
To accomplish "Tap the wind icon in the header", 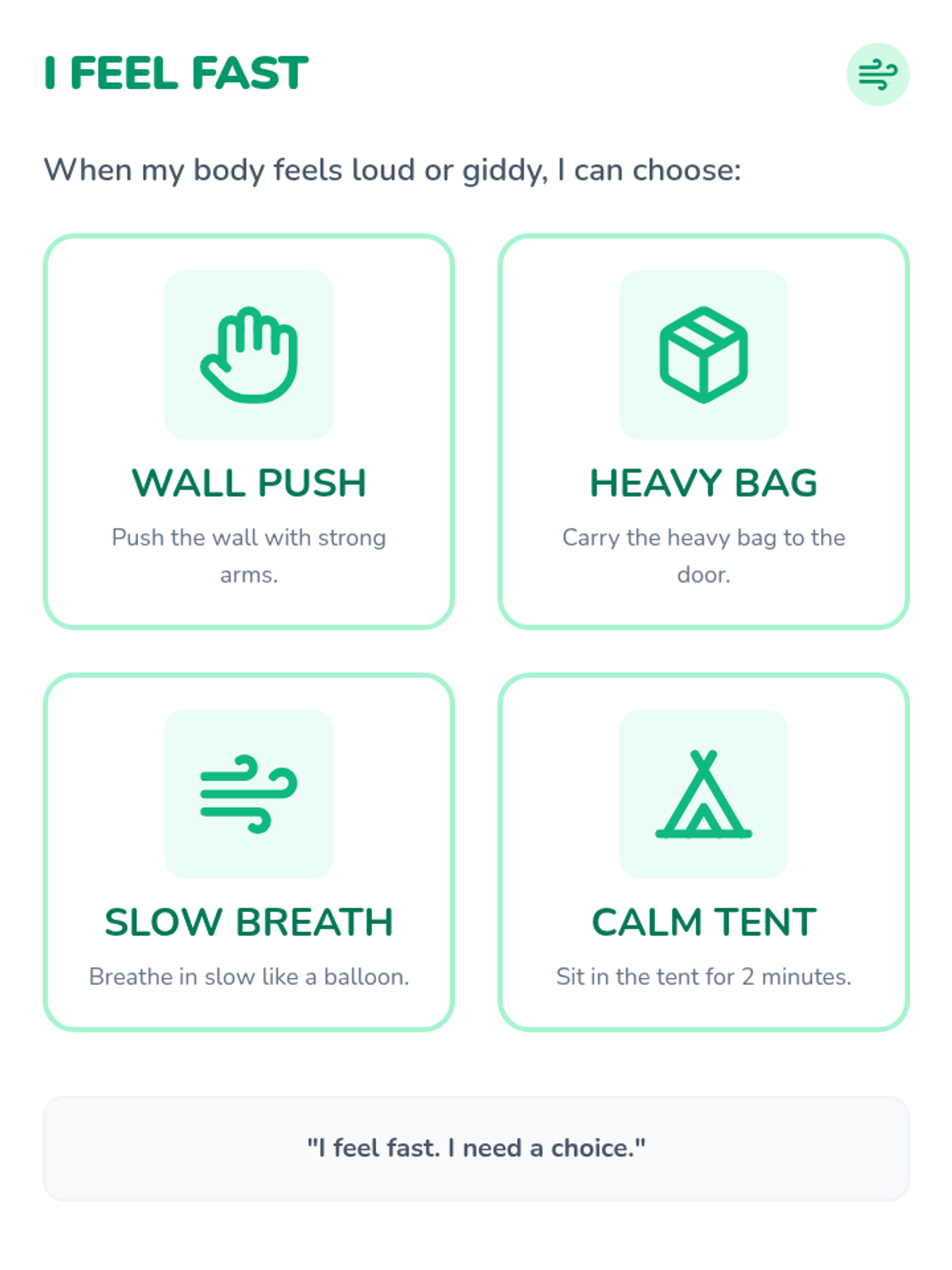I will click(877, 75).
